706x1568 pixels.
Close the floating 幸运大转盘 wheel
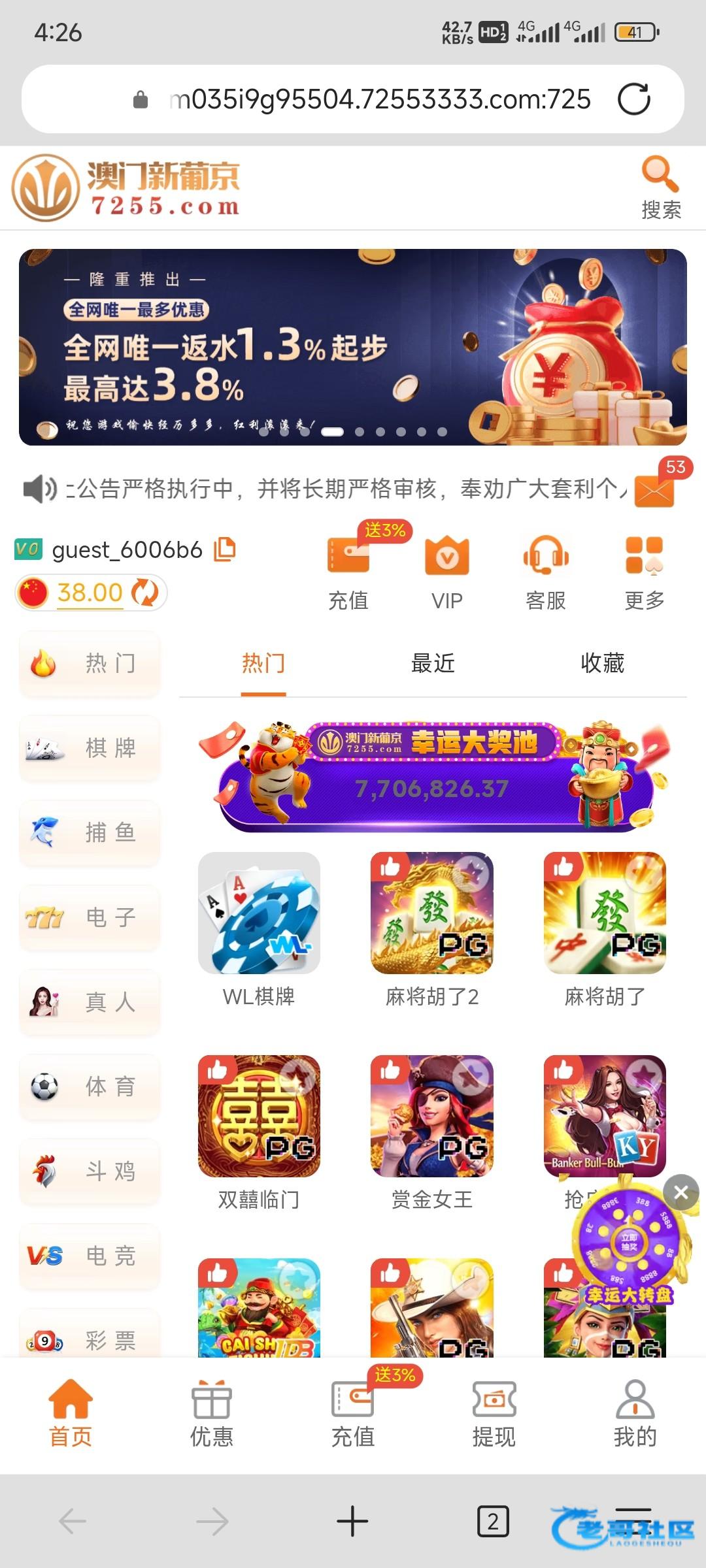[x=681, y=1192]
